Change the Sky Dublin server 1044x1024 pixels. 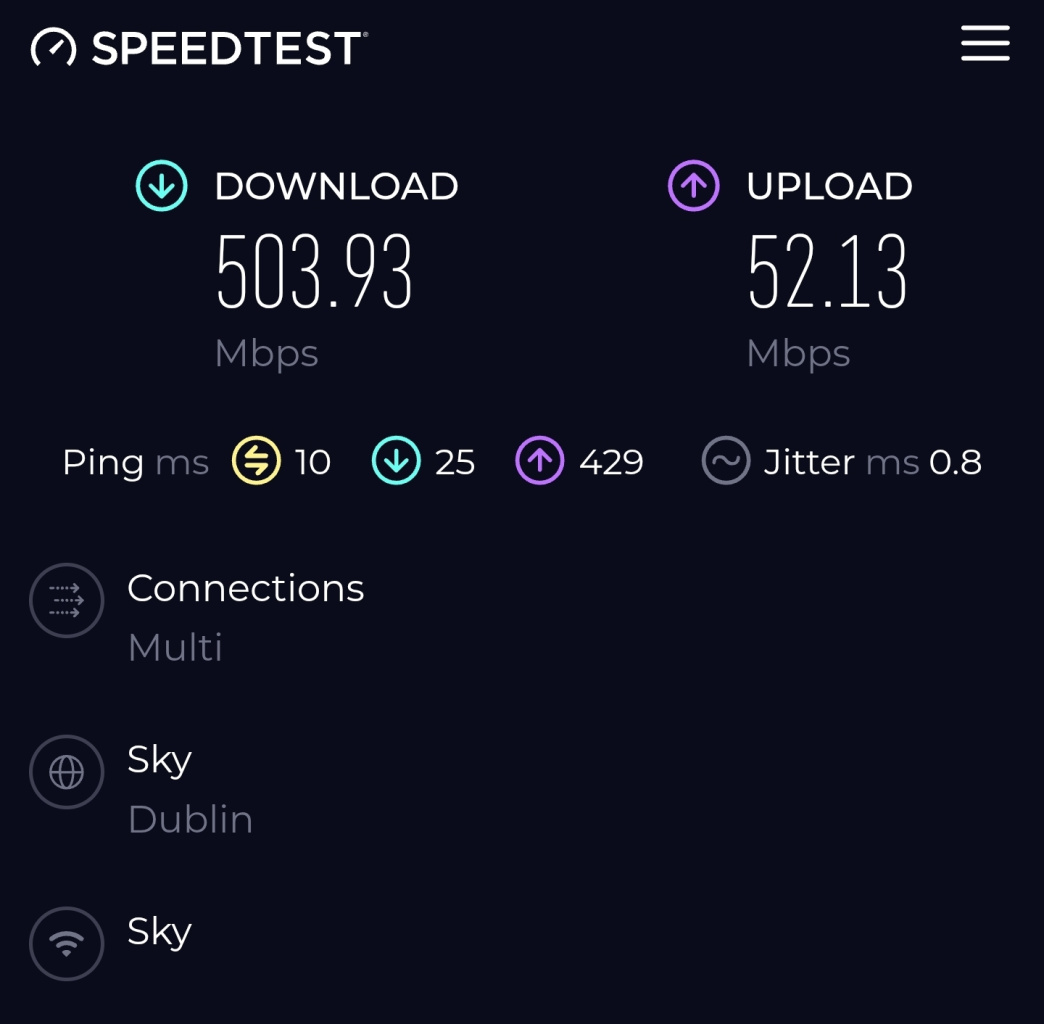coord(188,788)
